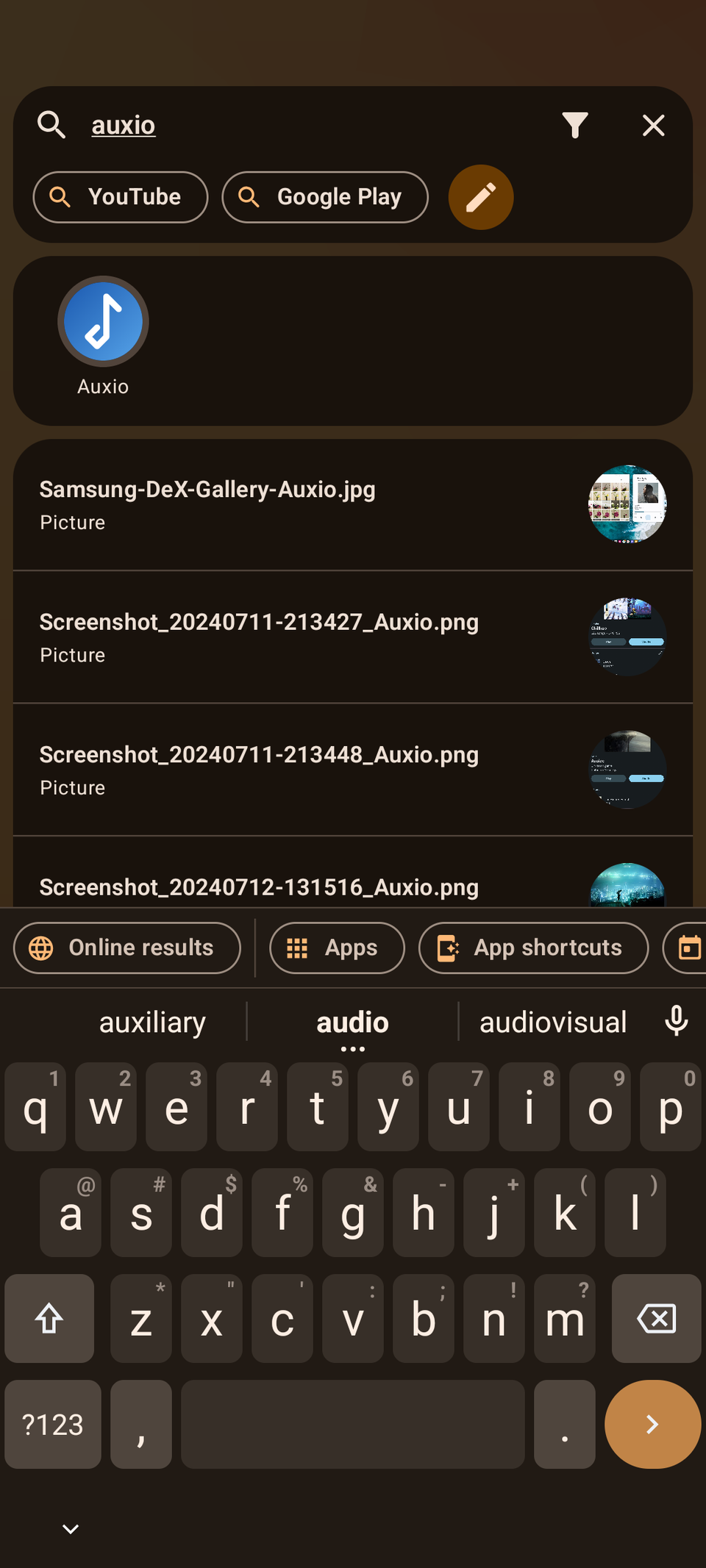Screen dimensions: 706x1568
Task: Search auxio on Google Play
Action: [324, 197]
